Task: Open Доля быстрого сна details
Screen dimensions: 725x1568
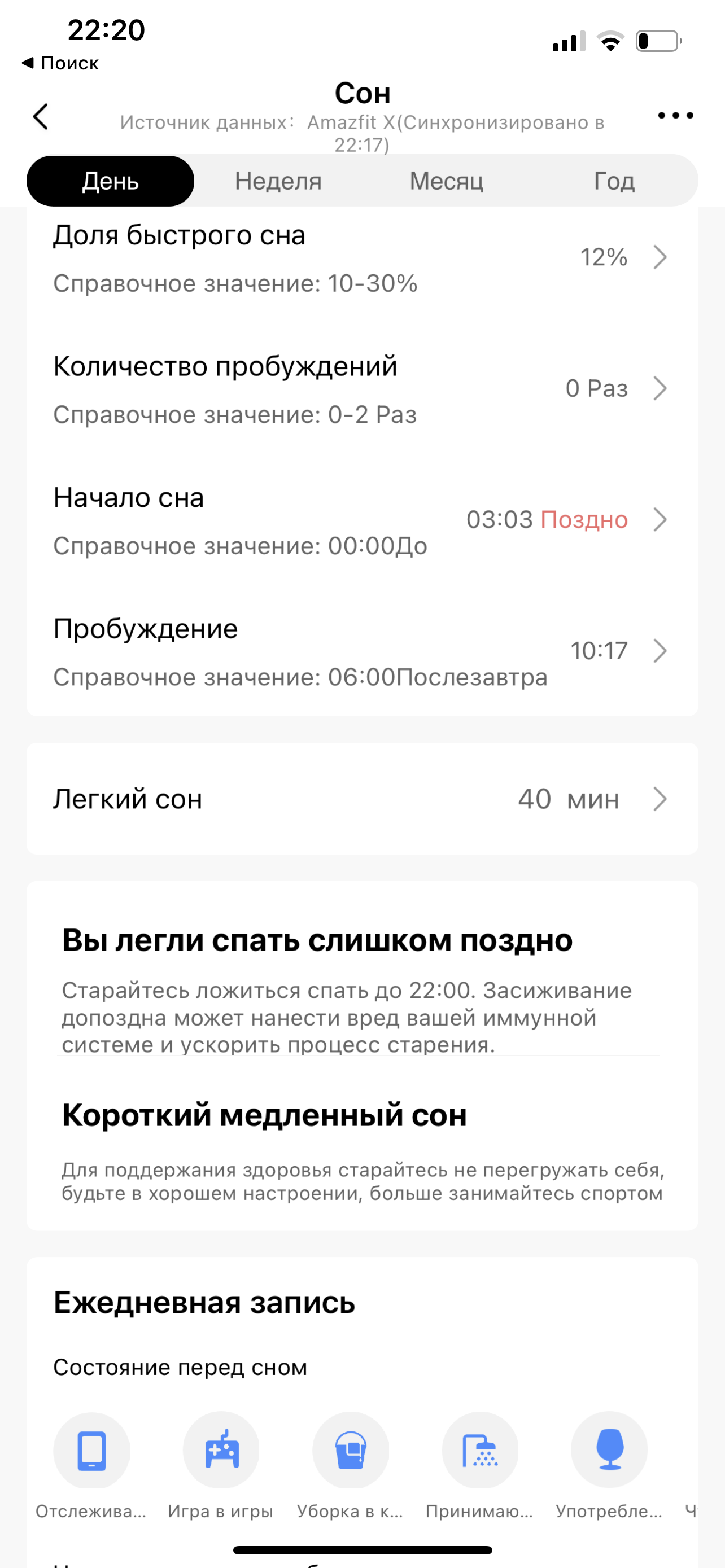Action: point(361,258)
